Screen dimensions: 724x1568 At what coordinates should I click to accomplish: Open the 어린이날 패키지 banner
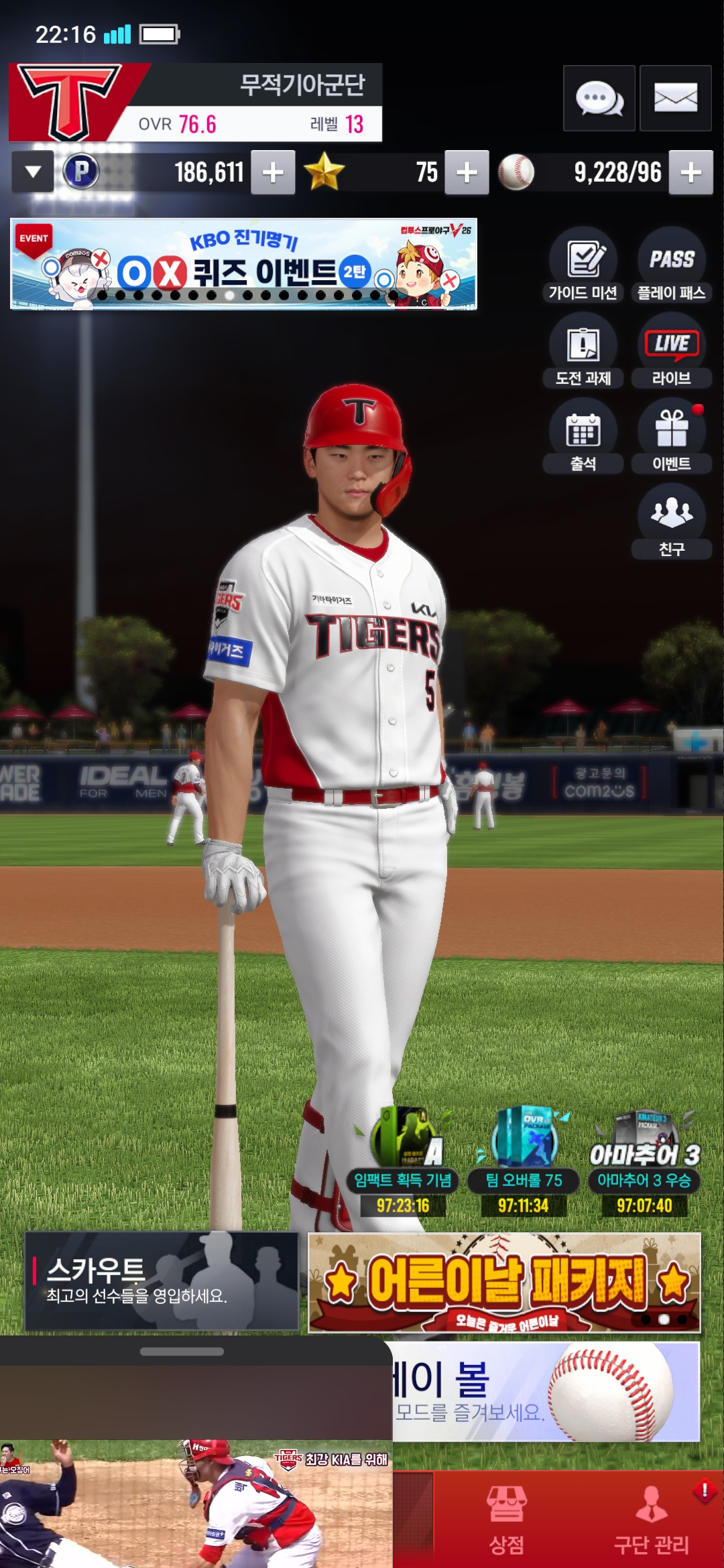pyautogui.click(x=504, y=1283)
